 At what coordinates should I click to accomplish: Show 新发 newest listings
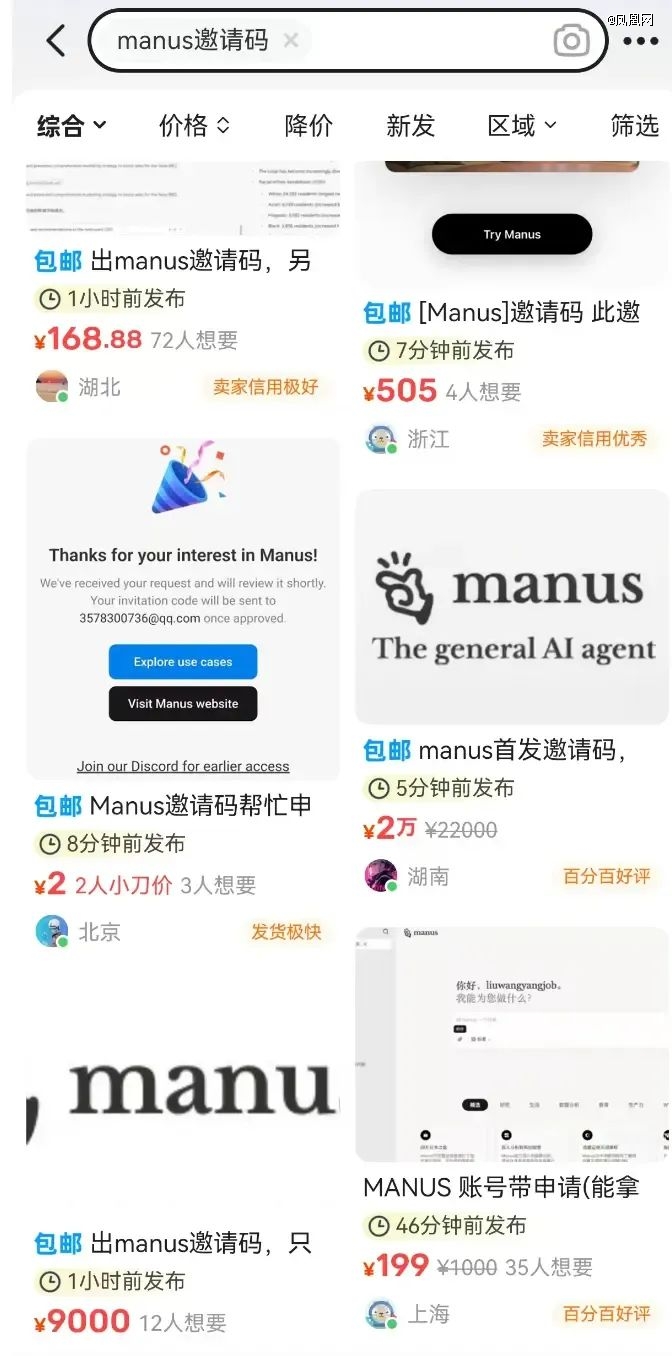pyautogui.click(x=410, y=126)
